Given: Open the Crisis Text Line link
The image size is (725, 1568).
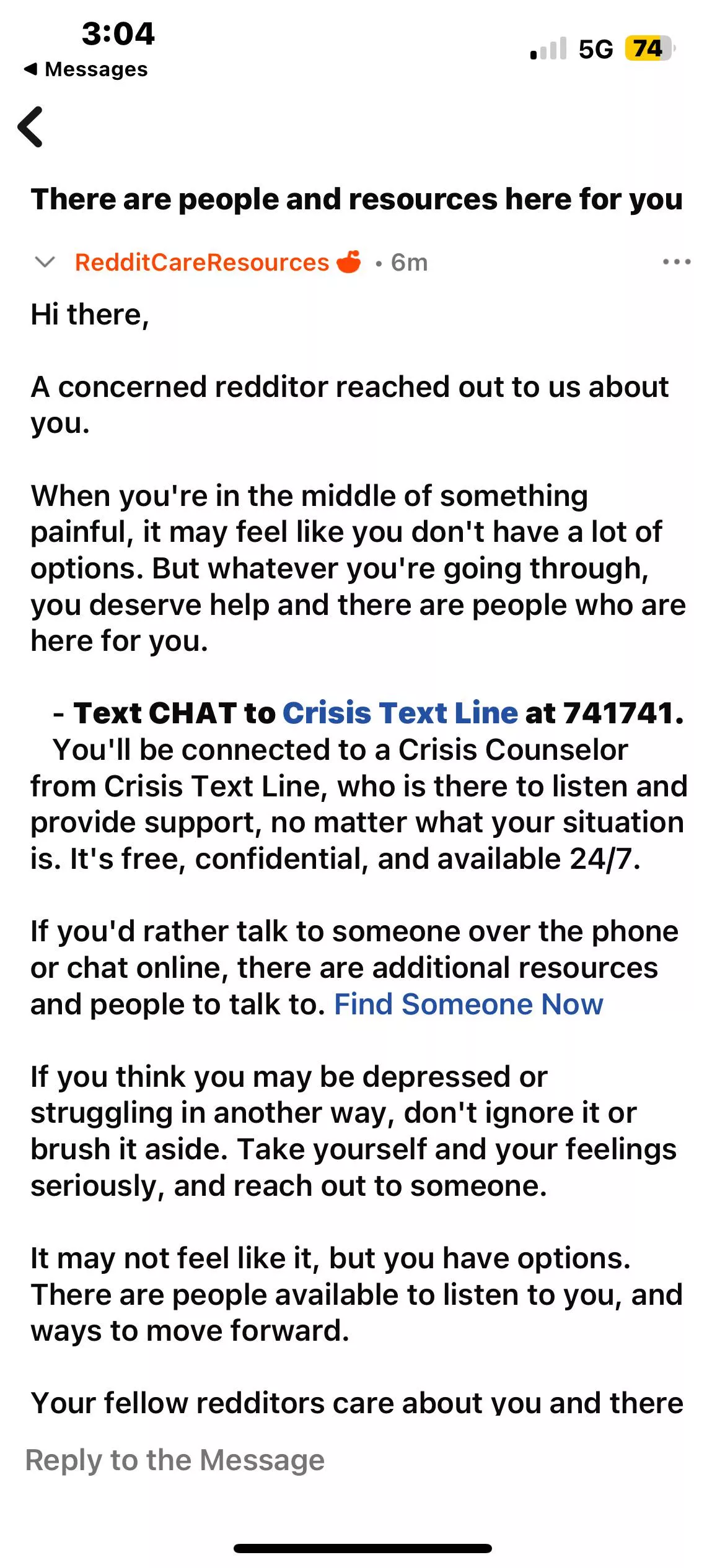Looking at the screenshot, I should pyautogui.click(x=400, y=713).
